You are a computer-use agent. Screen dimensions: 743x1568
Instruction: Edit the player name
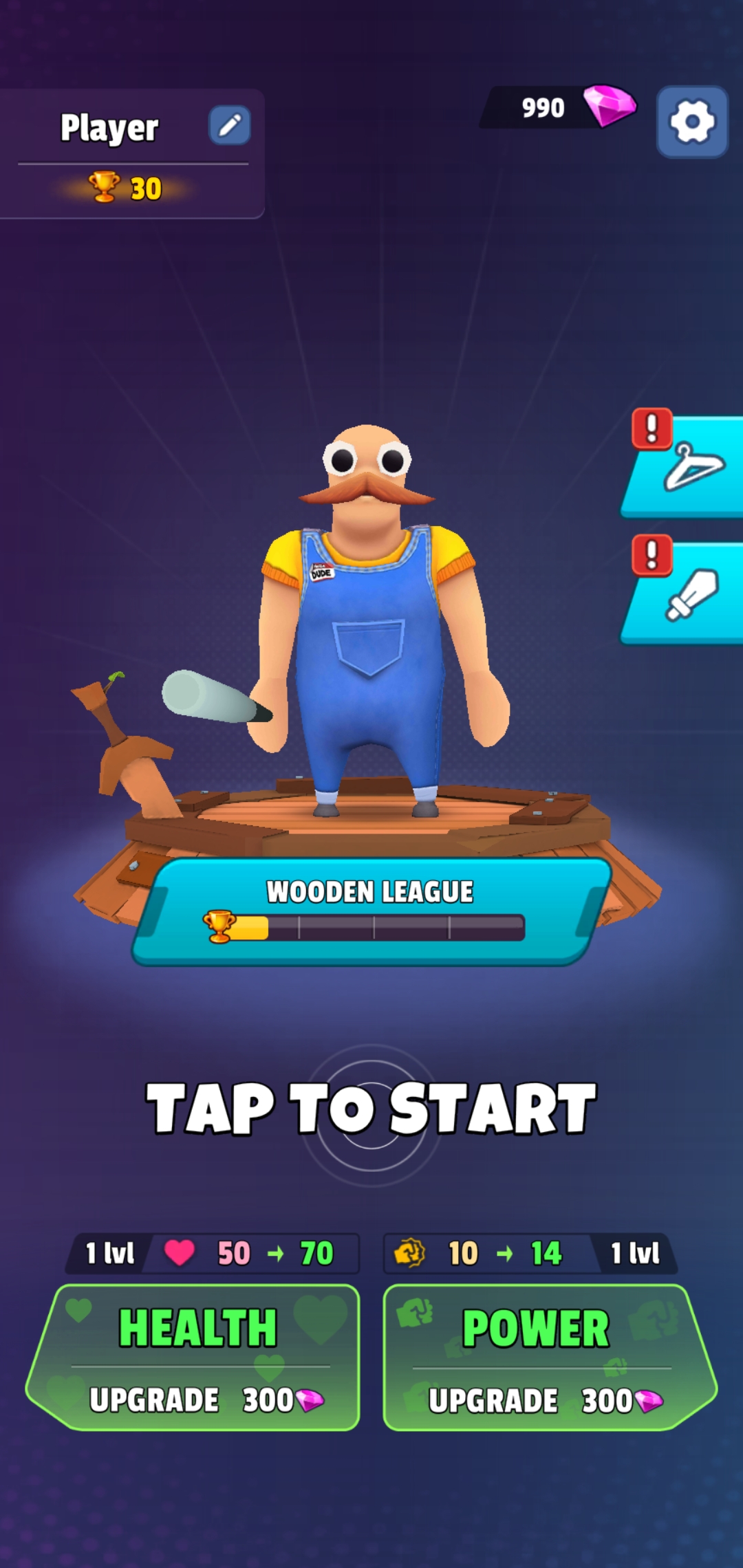[230, 125]
